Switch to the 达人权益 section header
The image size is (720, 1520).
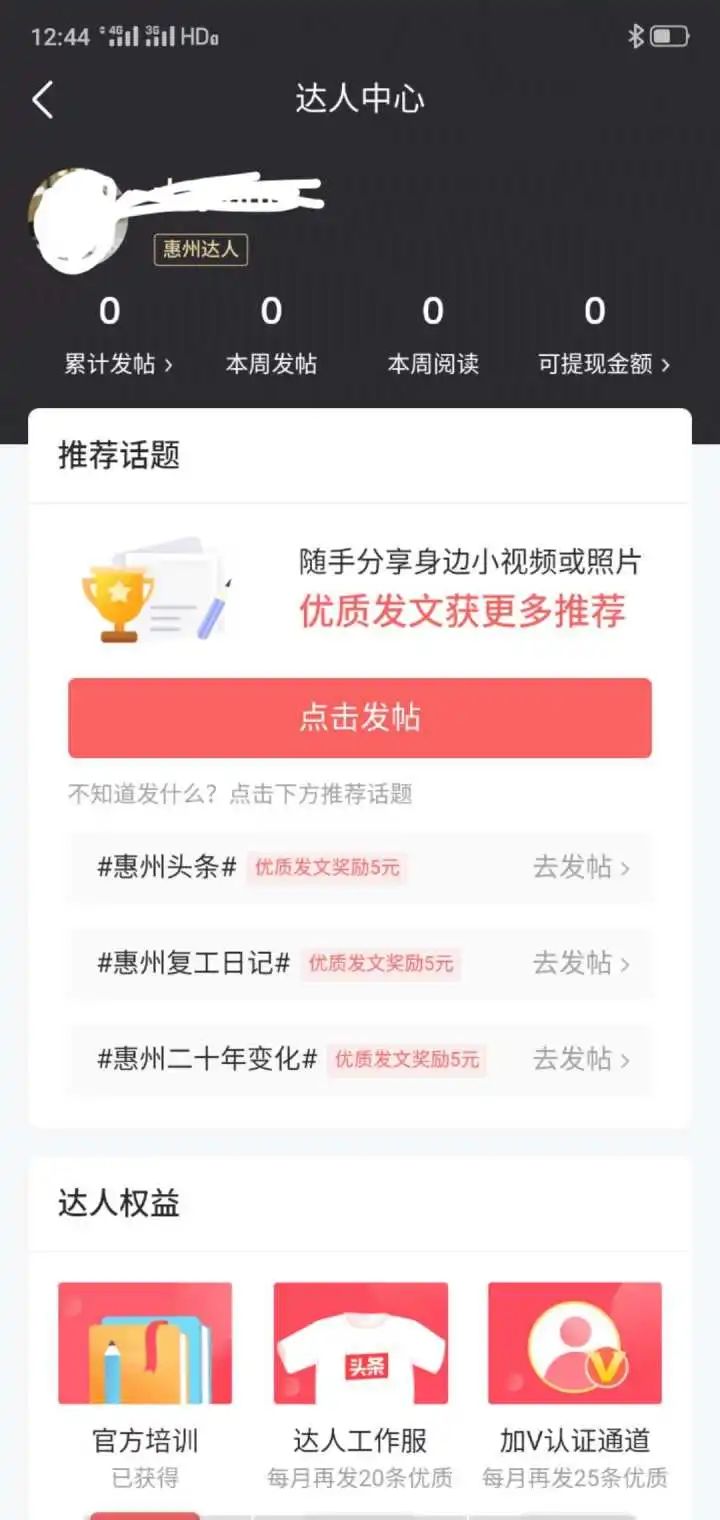click(120, 1205)
